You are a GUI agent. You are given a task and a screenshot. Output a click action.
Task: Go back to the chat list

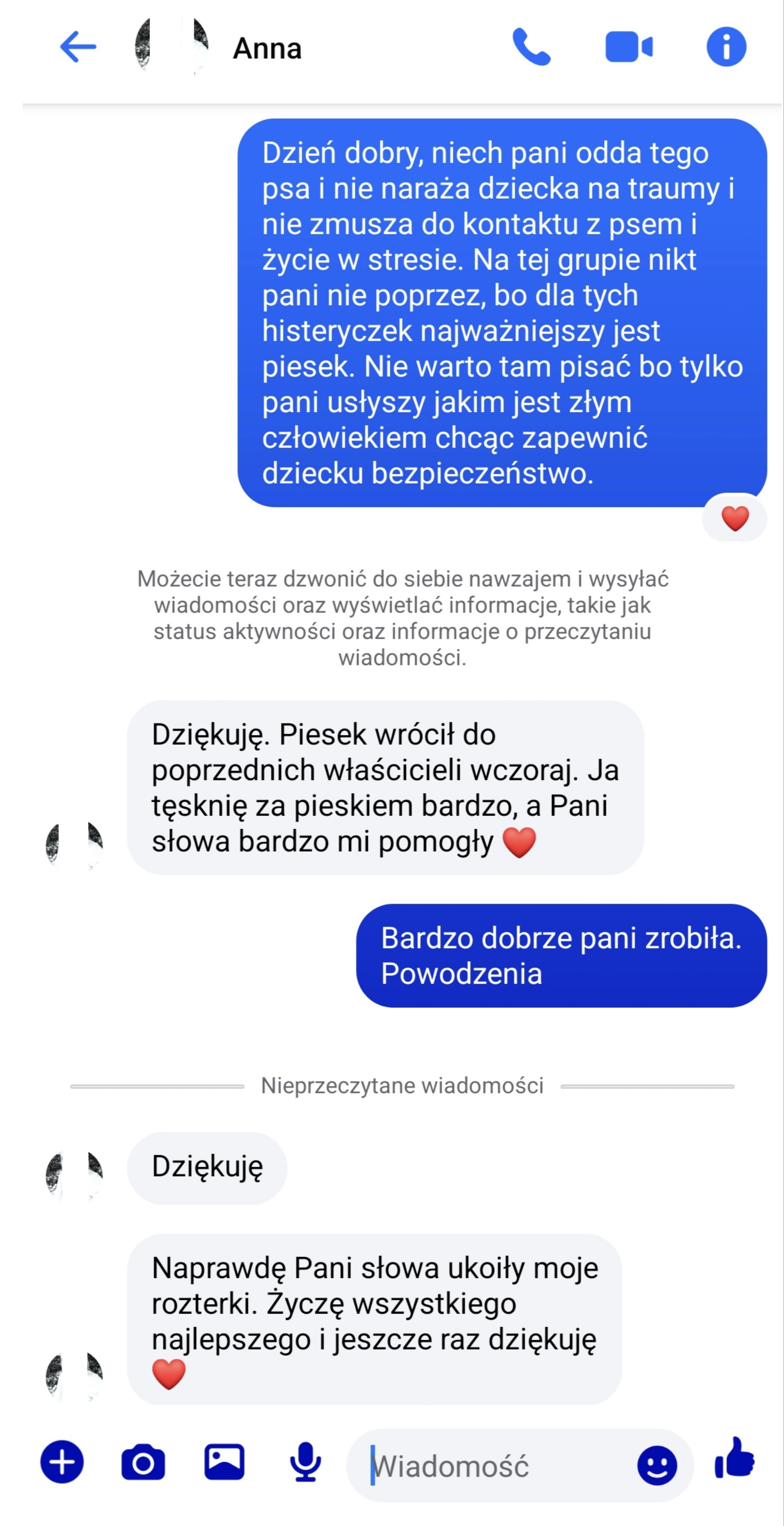(x=77, y=47)
